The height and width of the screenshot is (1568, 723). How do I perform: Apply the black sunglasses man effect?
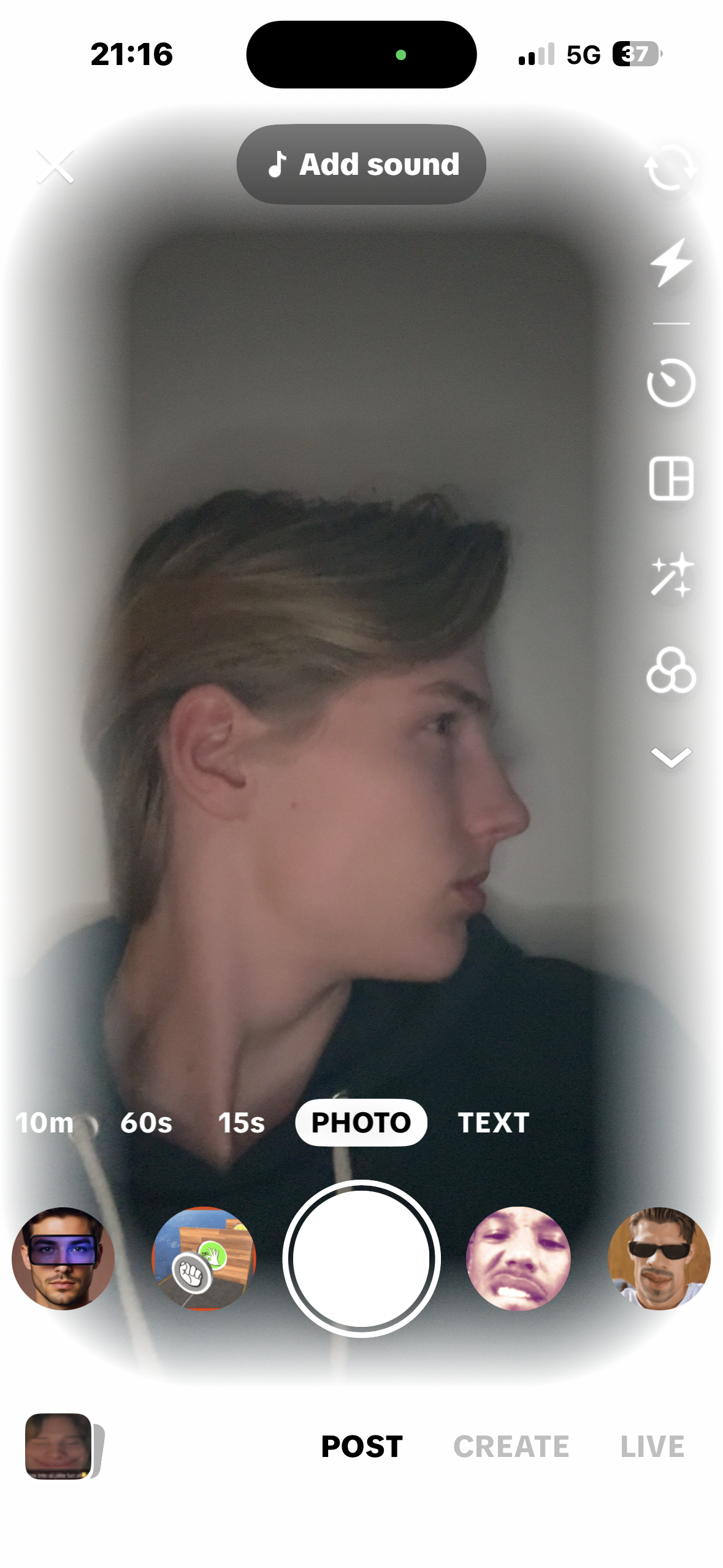tap(659, 1259)
